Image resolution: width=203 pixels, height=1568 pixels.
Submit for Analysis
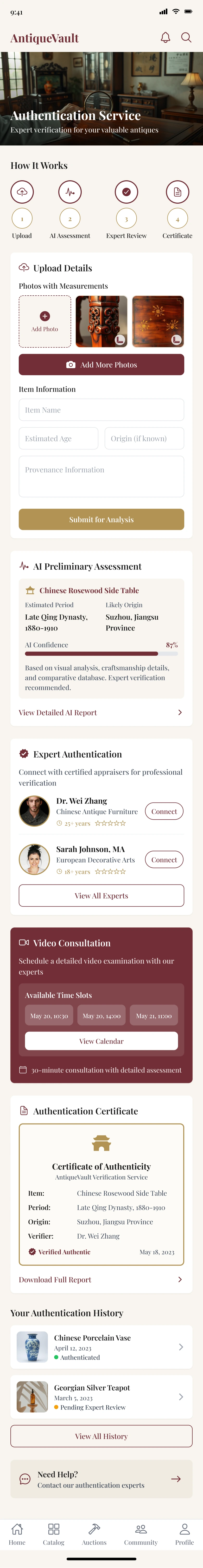click(x=101, y=519)
